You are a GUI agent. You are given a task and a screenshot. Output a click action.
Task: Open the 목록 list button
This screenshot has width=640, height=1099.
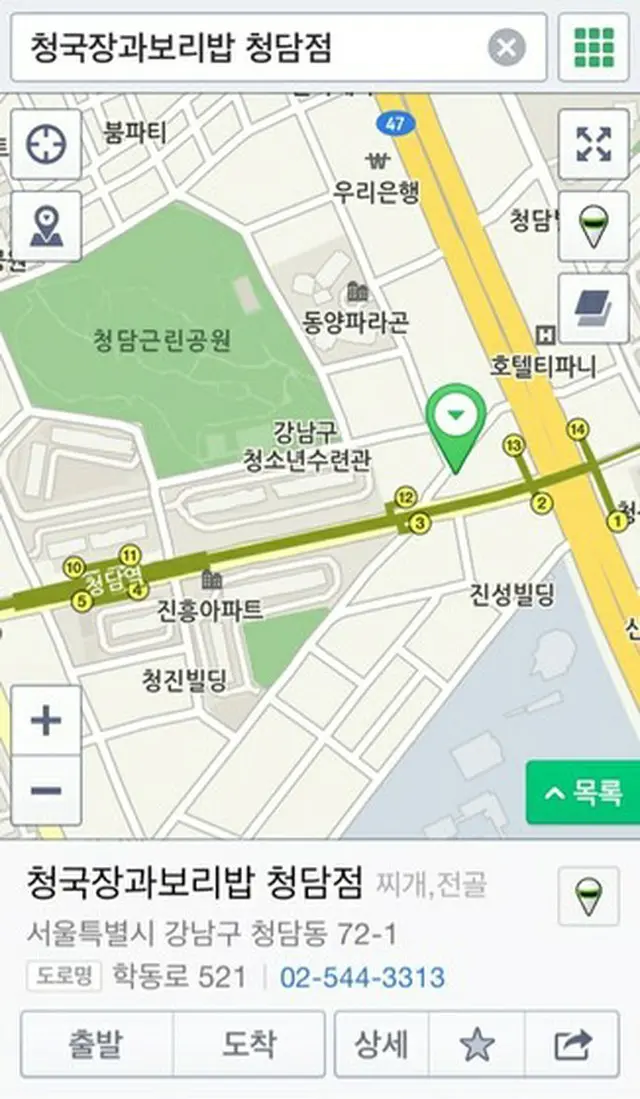[x=583, y=794]
